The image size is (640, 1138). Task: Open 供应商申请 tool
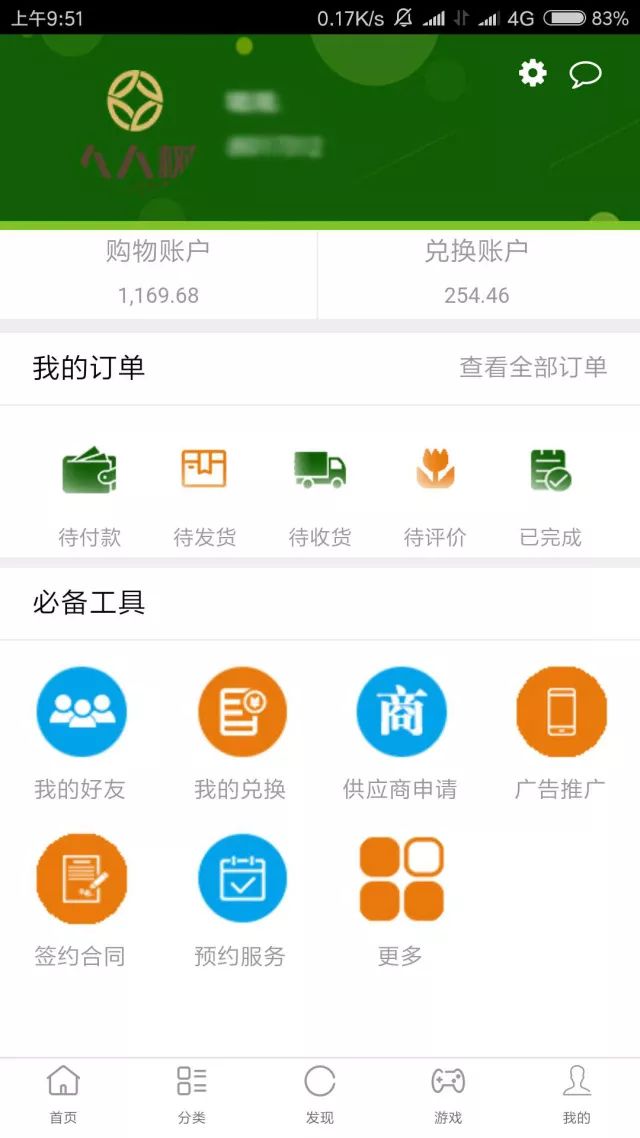[400, 732]
